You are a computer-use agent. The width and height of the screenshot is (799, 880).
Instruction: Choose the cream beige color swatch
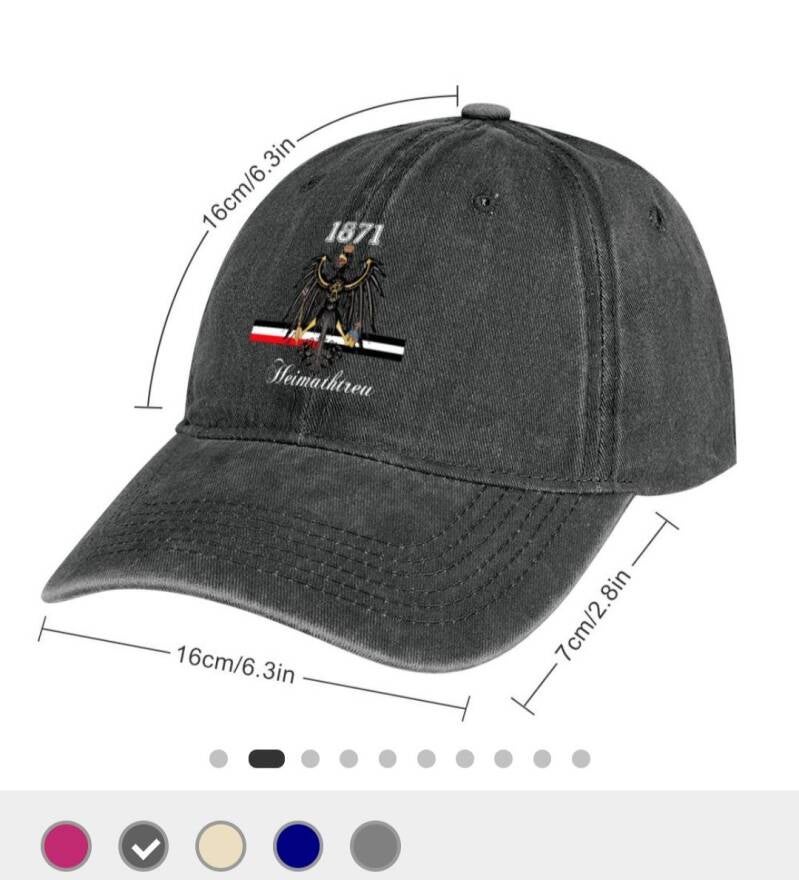pos(221,846)
